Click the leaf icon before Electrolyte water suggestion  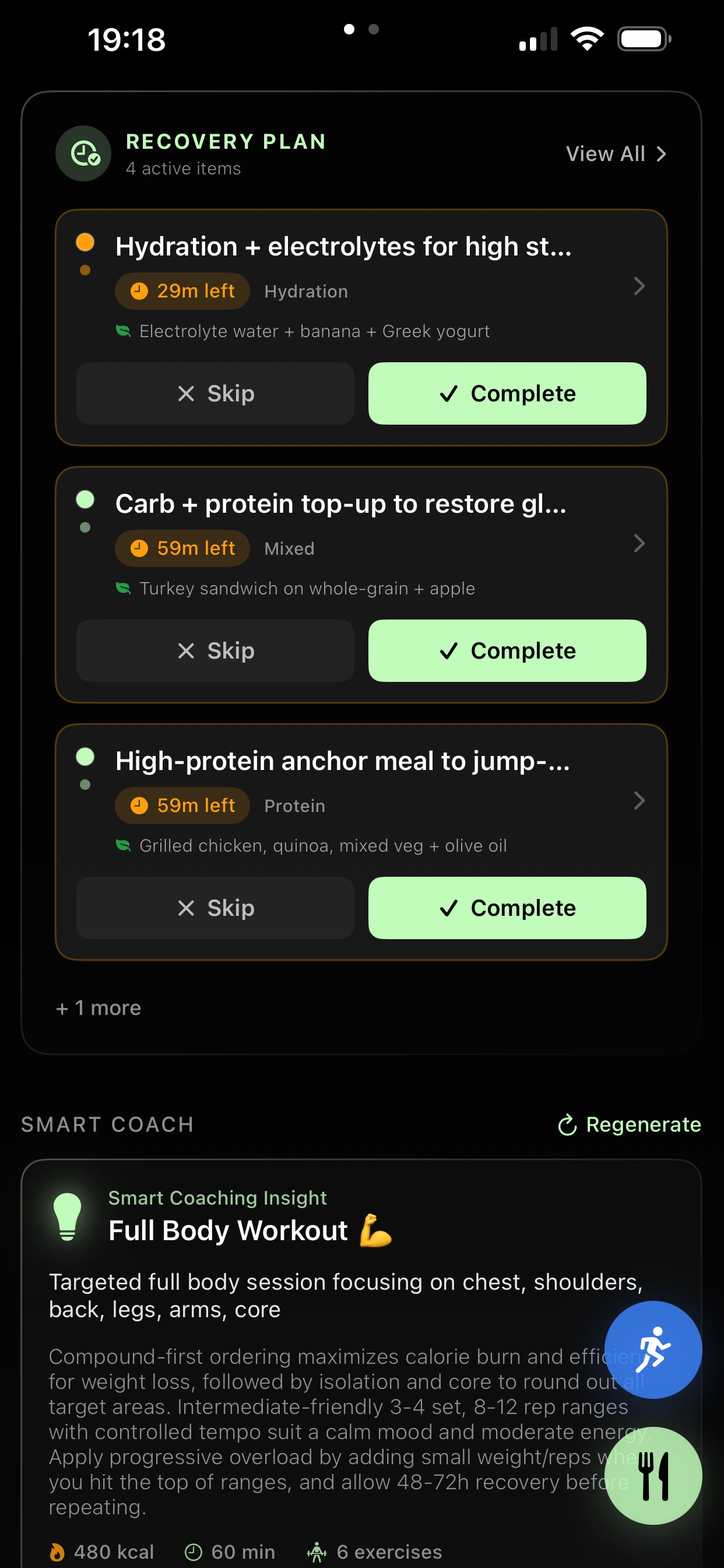(123, 331)
